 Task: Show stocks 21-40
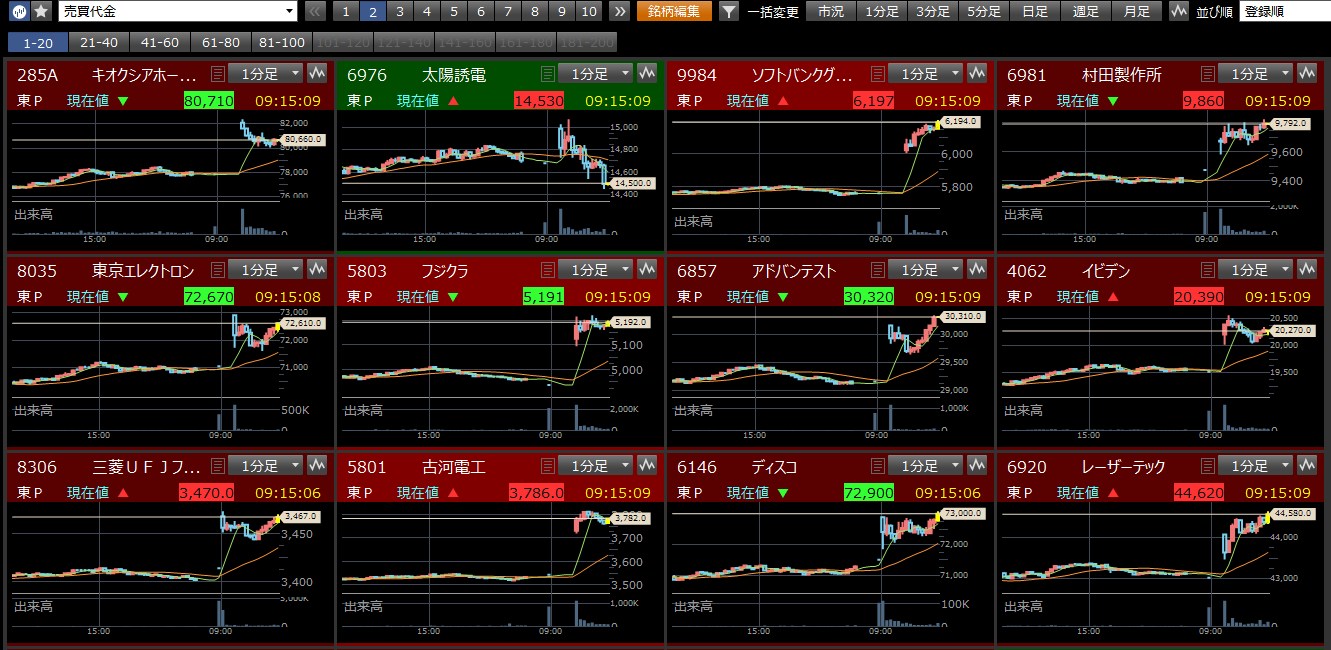98,42
